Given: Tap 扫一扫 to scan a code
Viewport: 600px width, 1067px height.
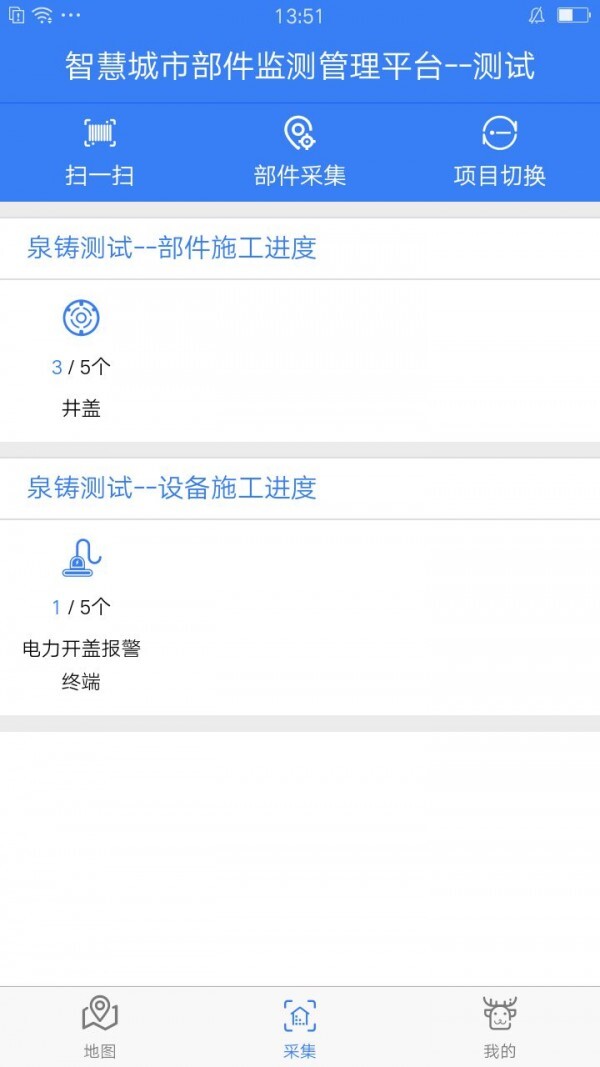Looking at the screenshot, I should [100, 152].
